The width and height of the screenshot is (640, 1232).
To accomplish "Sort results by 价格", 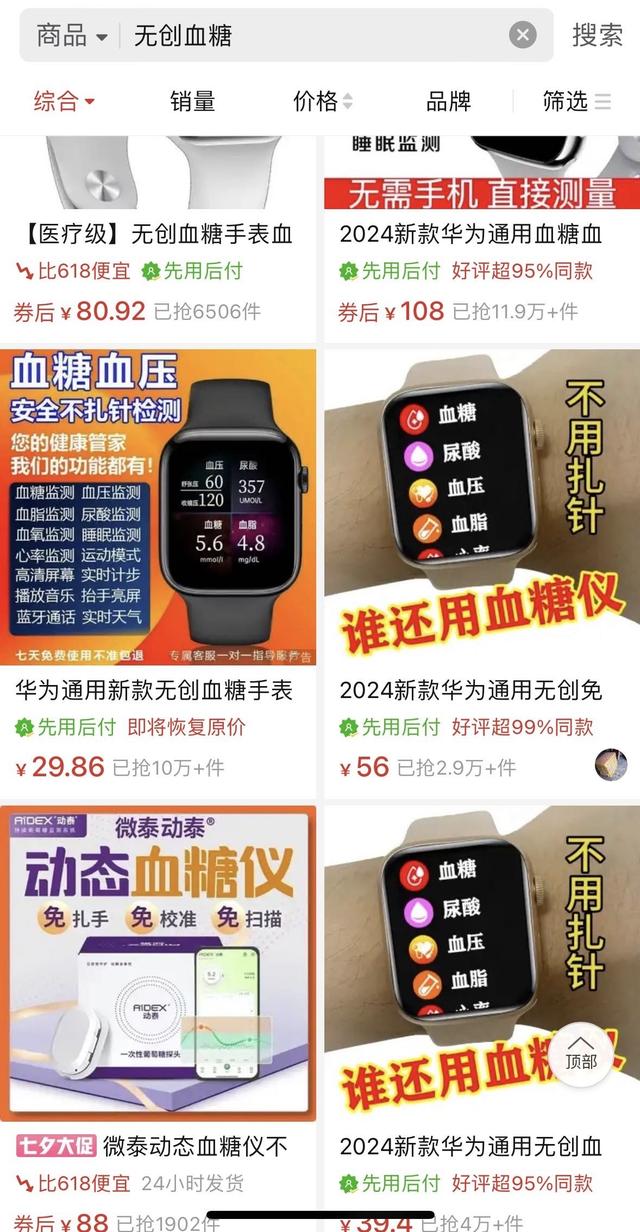I will pos(322,101).
